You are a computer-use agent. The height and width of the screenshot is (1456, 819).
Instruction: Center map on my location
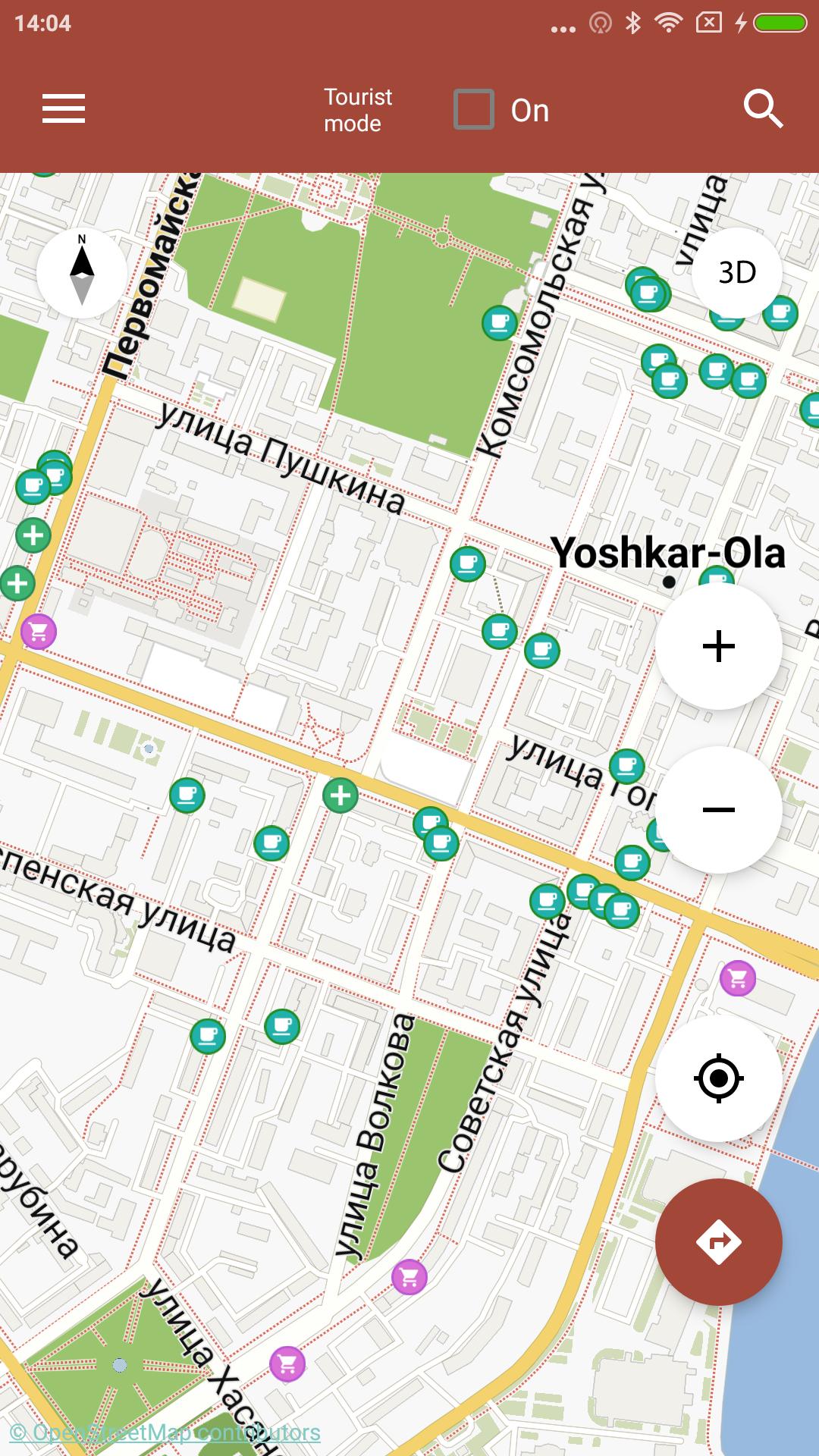point(718,1078)
